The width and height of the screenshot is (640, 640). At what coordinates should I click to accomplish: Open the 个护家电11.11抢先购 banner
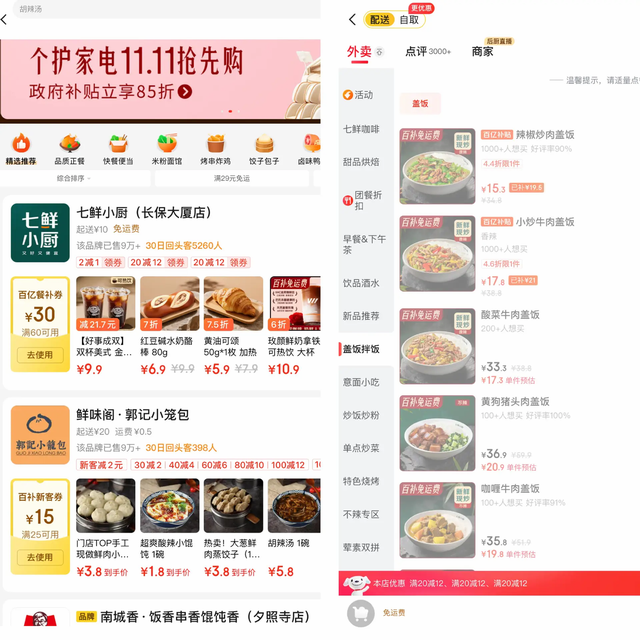point(160,80)
